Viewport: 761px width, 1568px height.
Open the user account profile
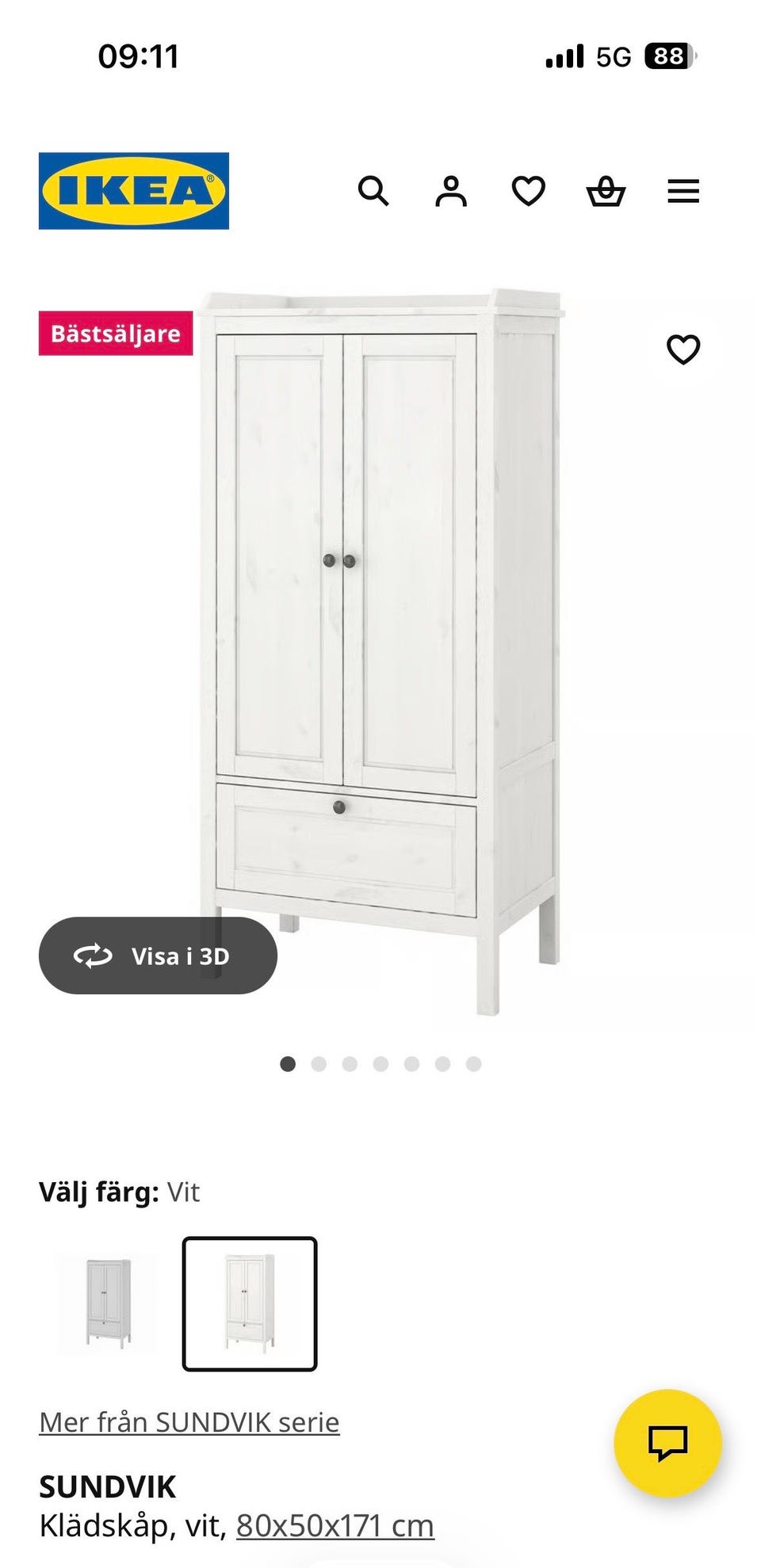(450, 191)
